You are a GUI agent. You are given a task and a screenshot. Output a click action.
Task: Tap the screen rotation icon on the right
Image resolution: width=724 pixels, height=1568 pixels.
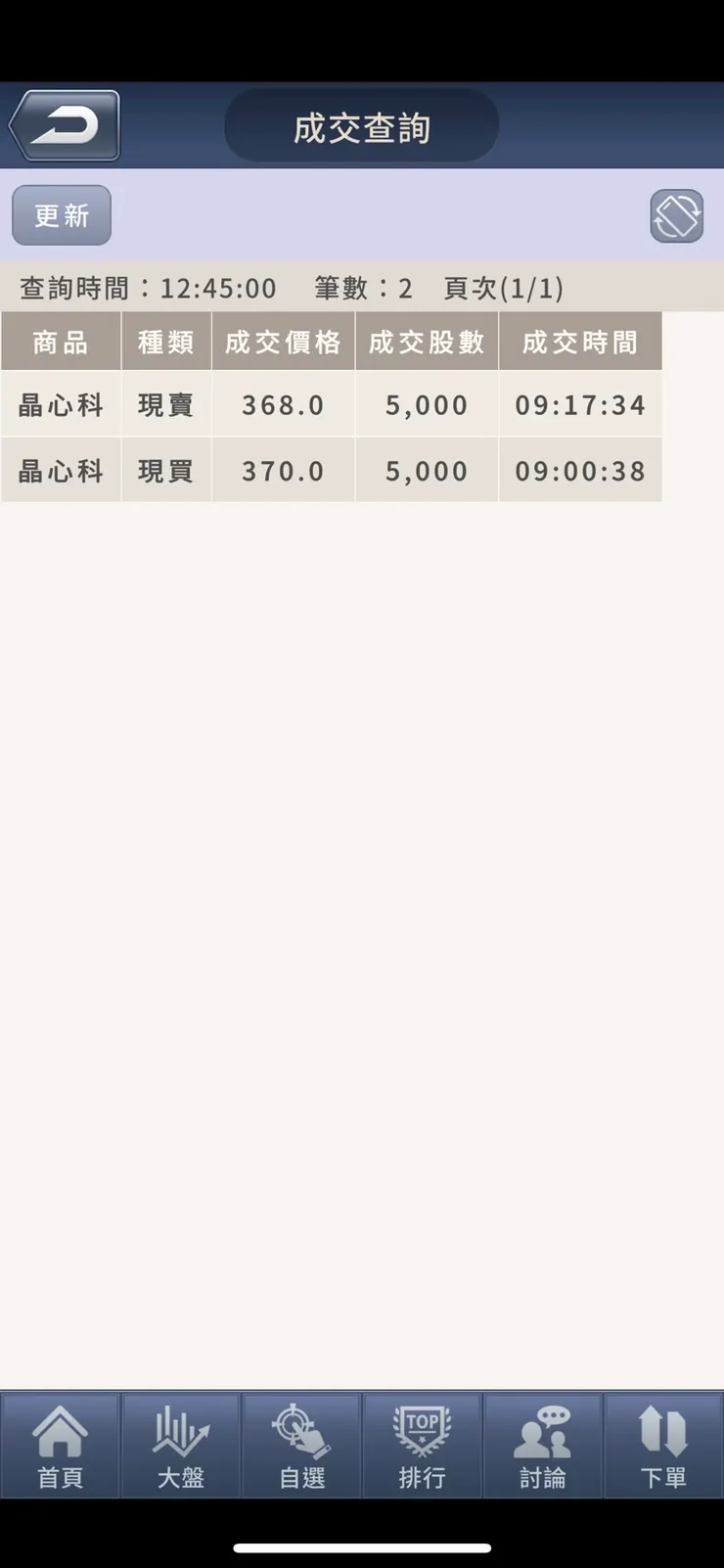677,215
